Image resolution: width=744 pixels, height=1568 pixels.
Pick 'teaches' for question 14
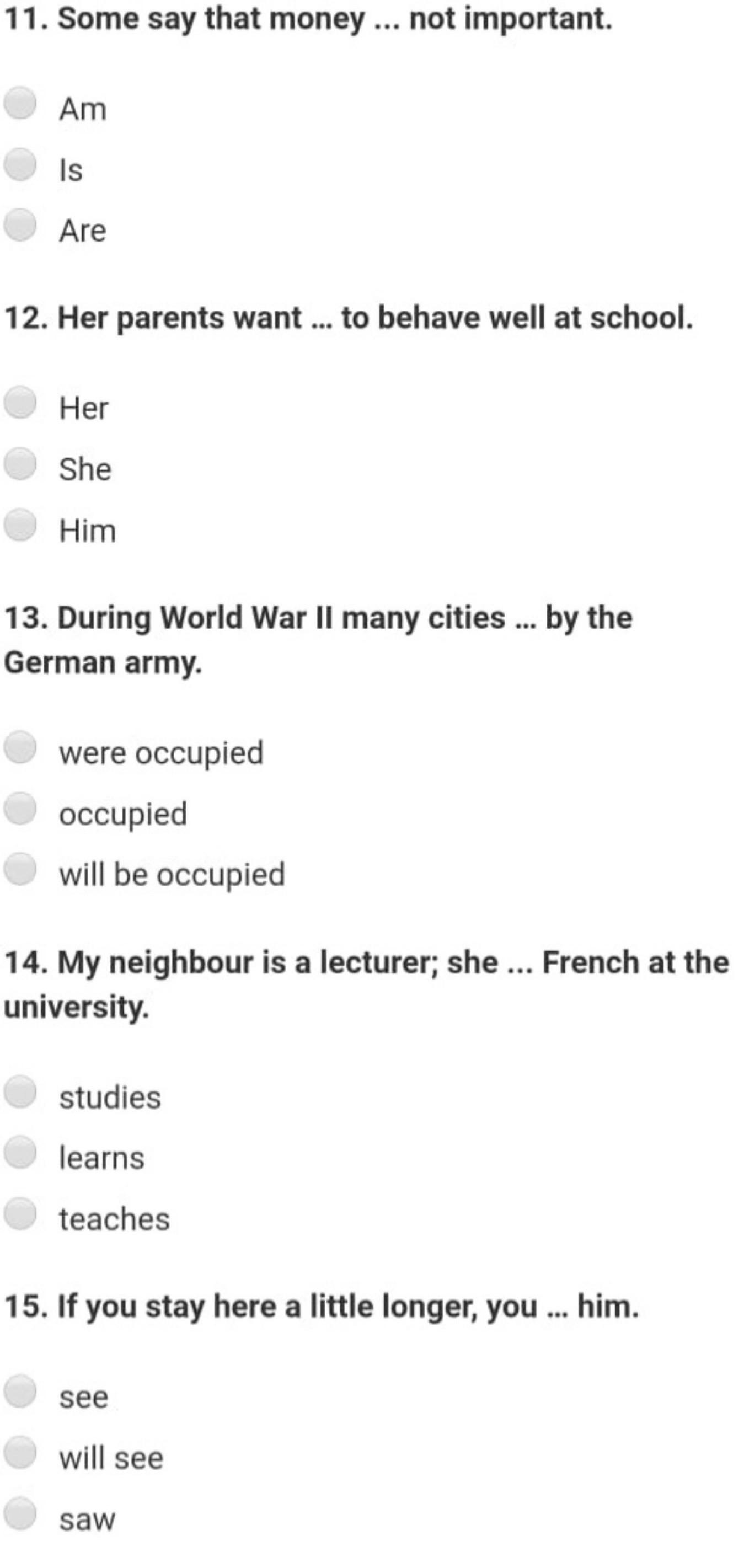[21, 1214]
